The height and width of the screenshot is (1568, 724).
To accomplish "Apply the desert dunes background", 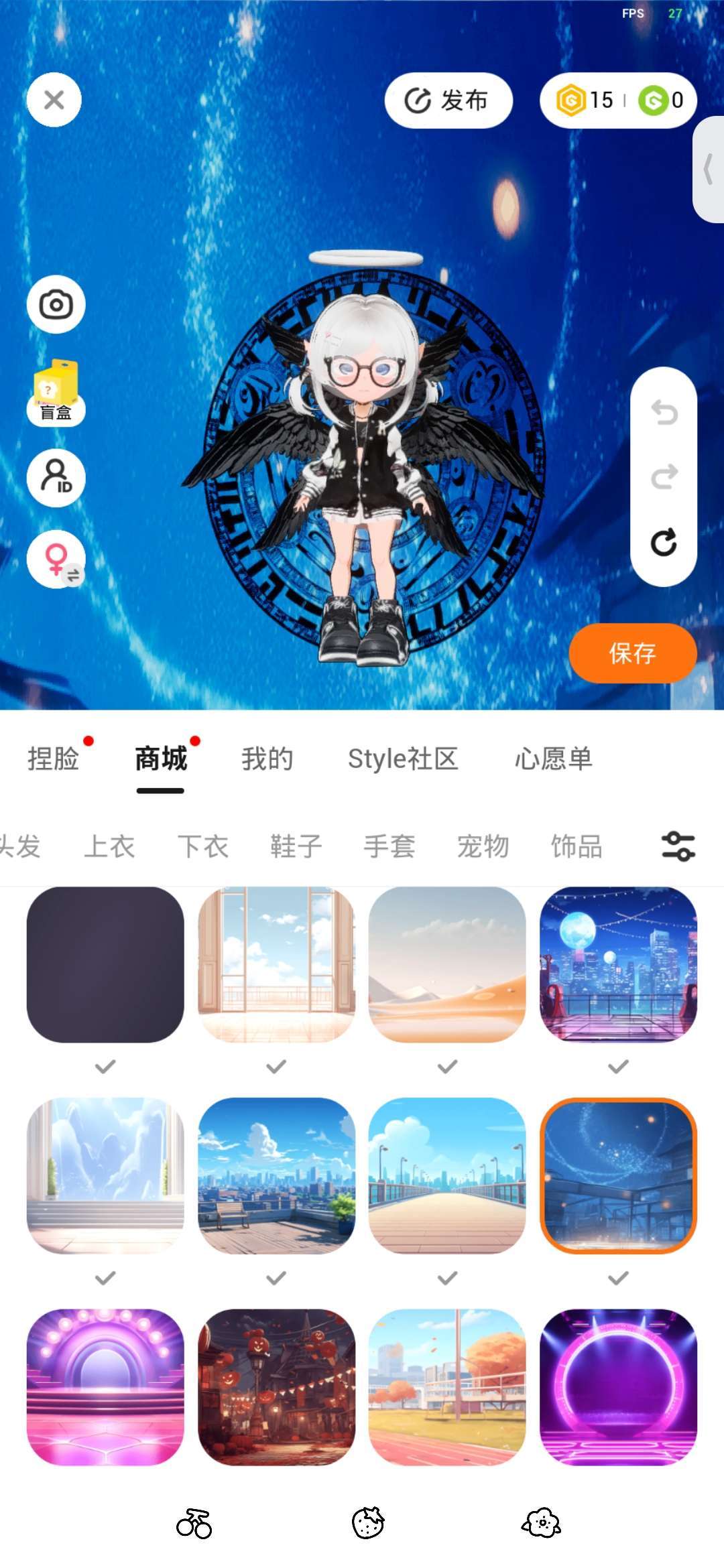I will click(447, 964).
